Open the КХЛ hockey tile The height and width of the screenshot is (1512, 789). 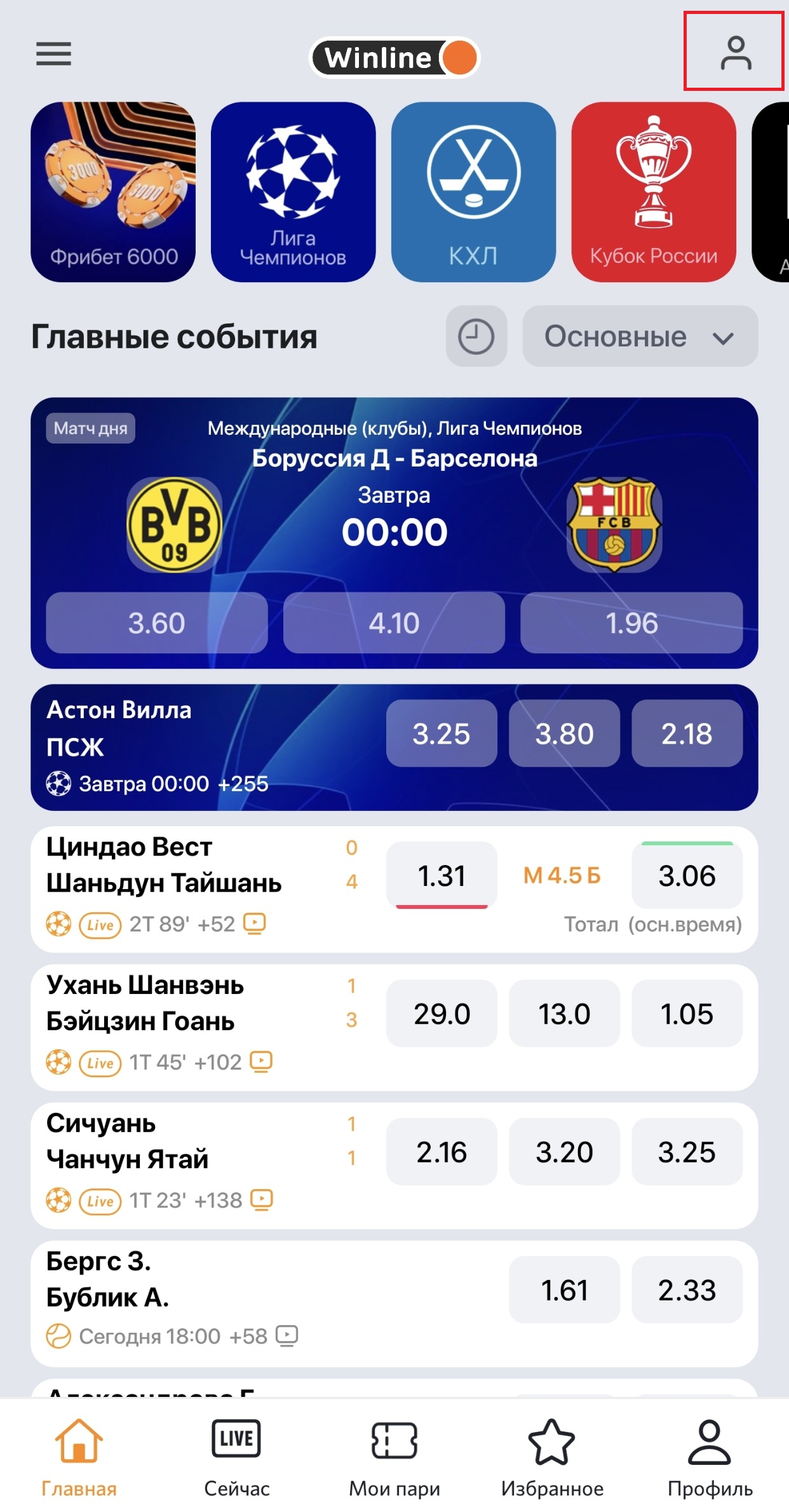[x=473, y=192]
